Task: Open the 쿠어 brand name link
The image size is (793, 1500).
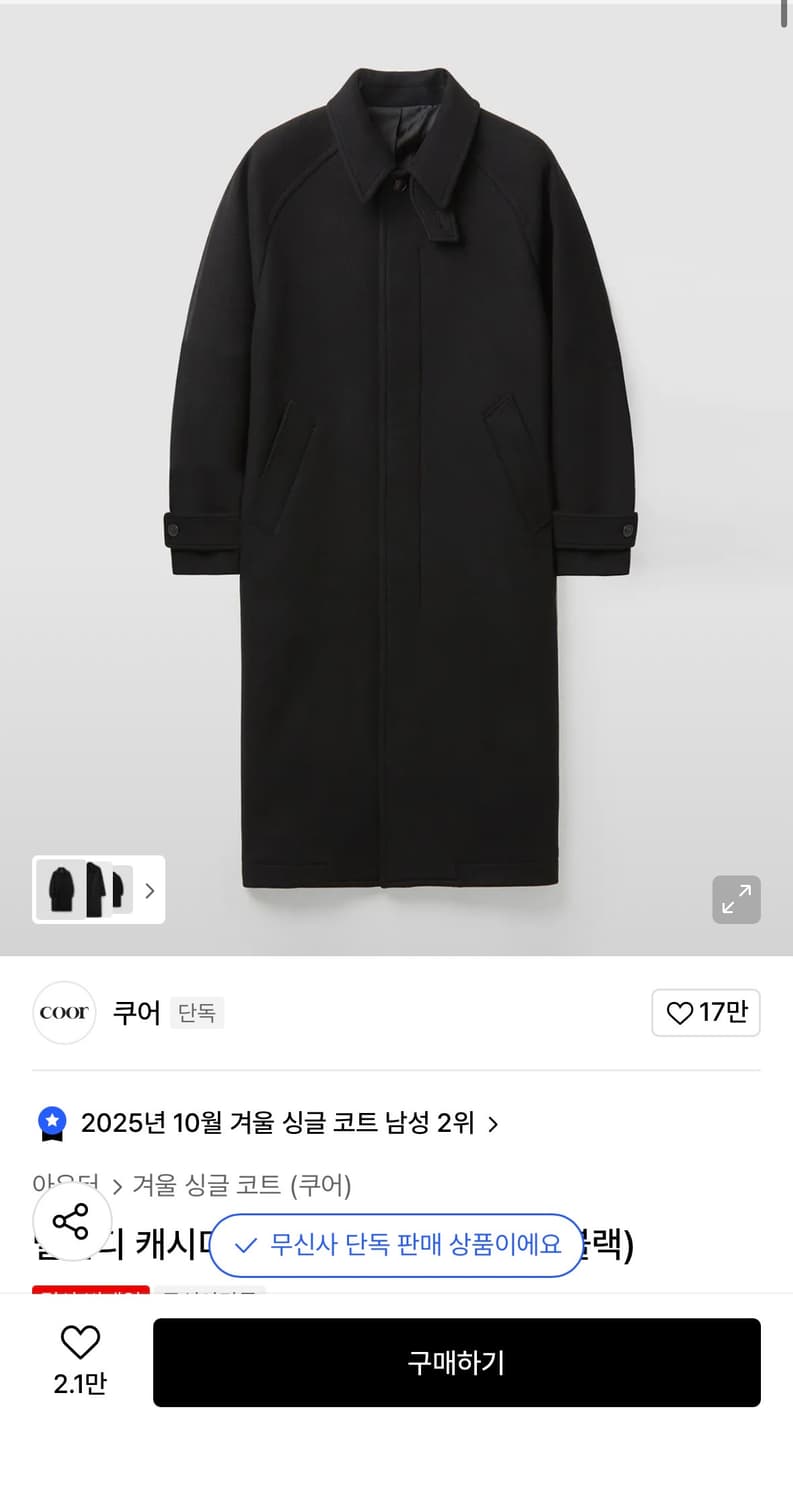Action: pyautogui.click(x=136, y=1012)
